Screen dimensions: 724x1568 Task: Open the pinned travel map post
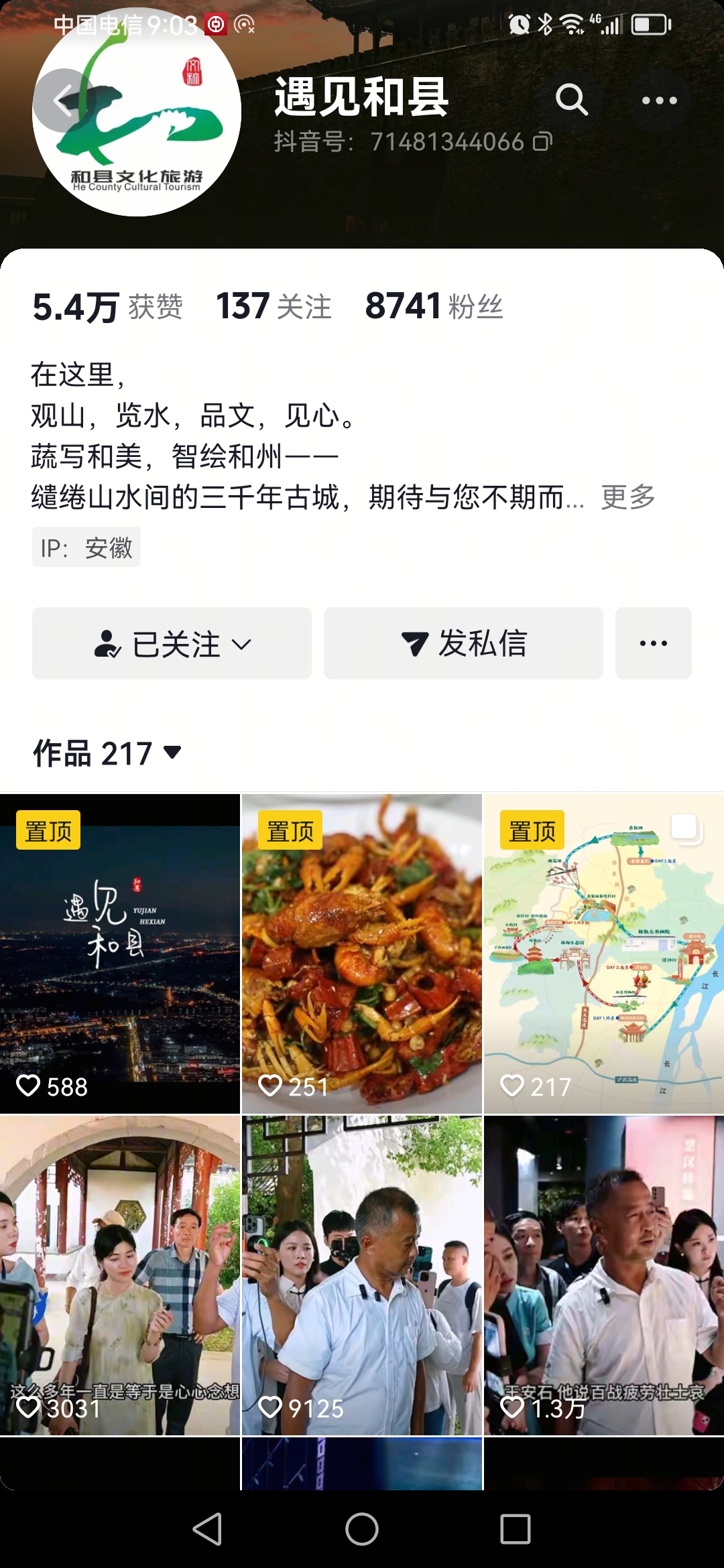pos(603,953)
